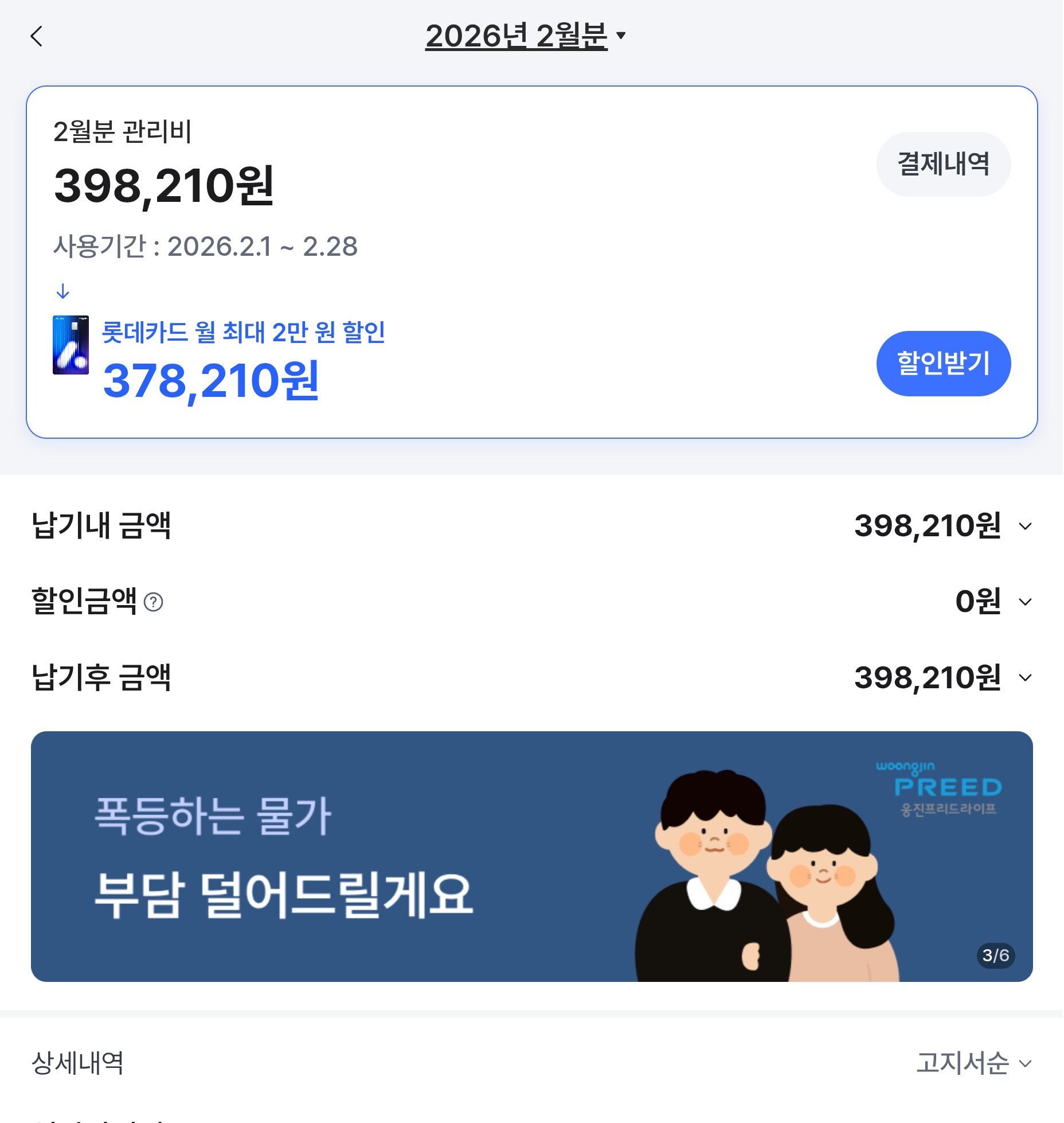The width and height of the screenshot is (1064, 1123).
Task: Expand the 할인금액 0원 row
Action: point(1025,602)
